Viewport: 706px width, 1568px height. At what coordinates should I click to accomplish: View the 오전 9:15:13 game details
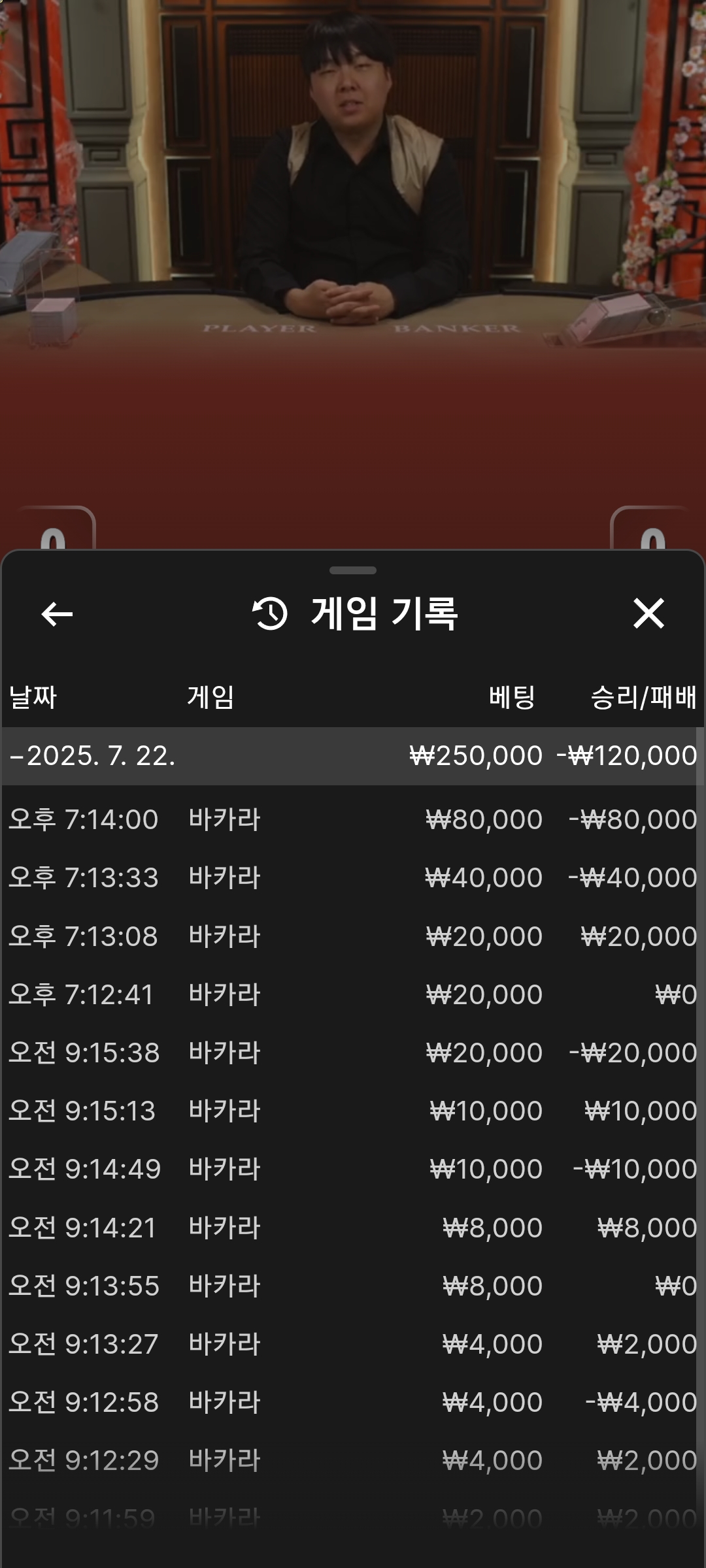353,1111
